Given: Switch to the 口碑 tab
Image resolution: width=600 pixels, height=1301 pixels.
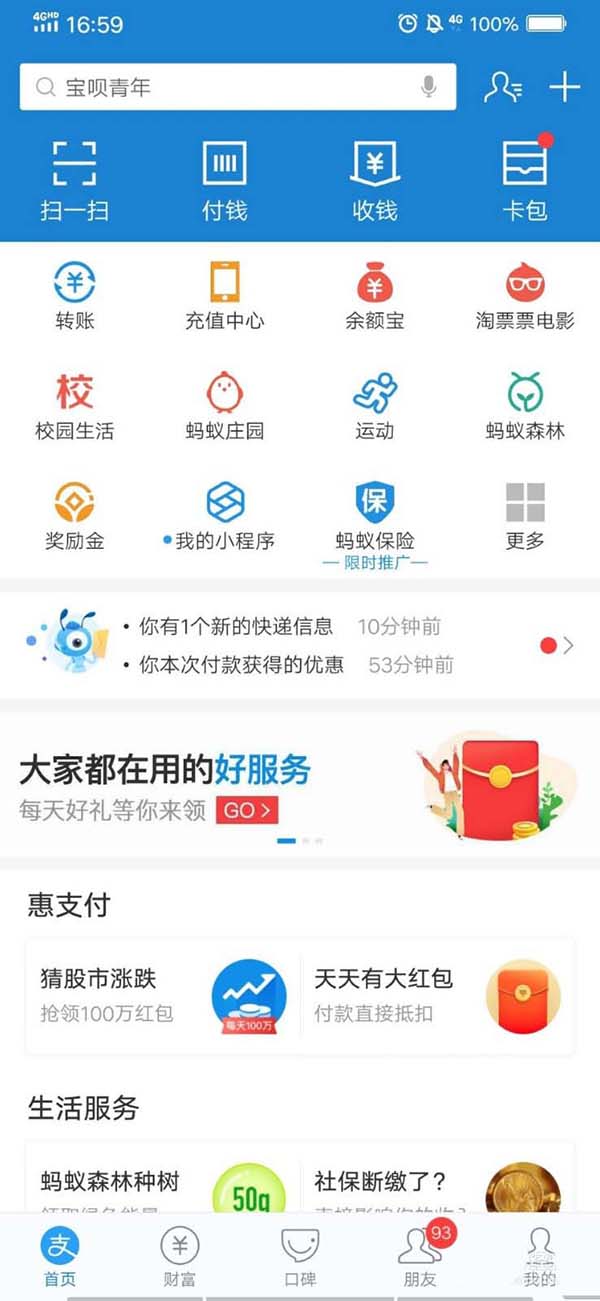Looking at the screenshot, I should [300, 1257].
